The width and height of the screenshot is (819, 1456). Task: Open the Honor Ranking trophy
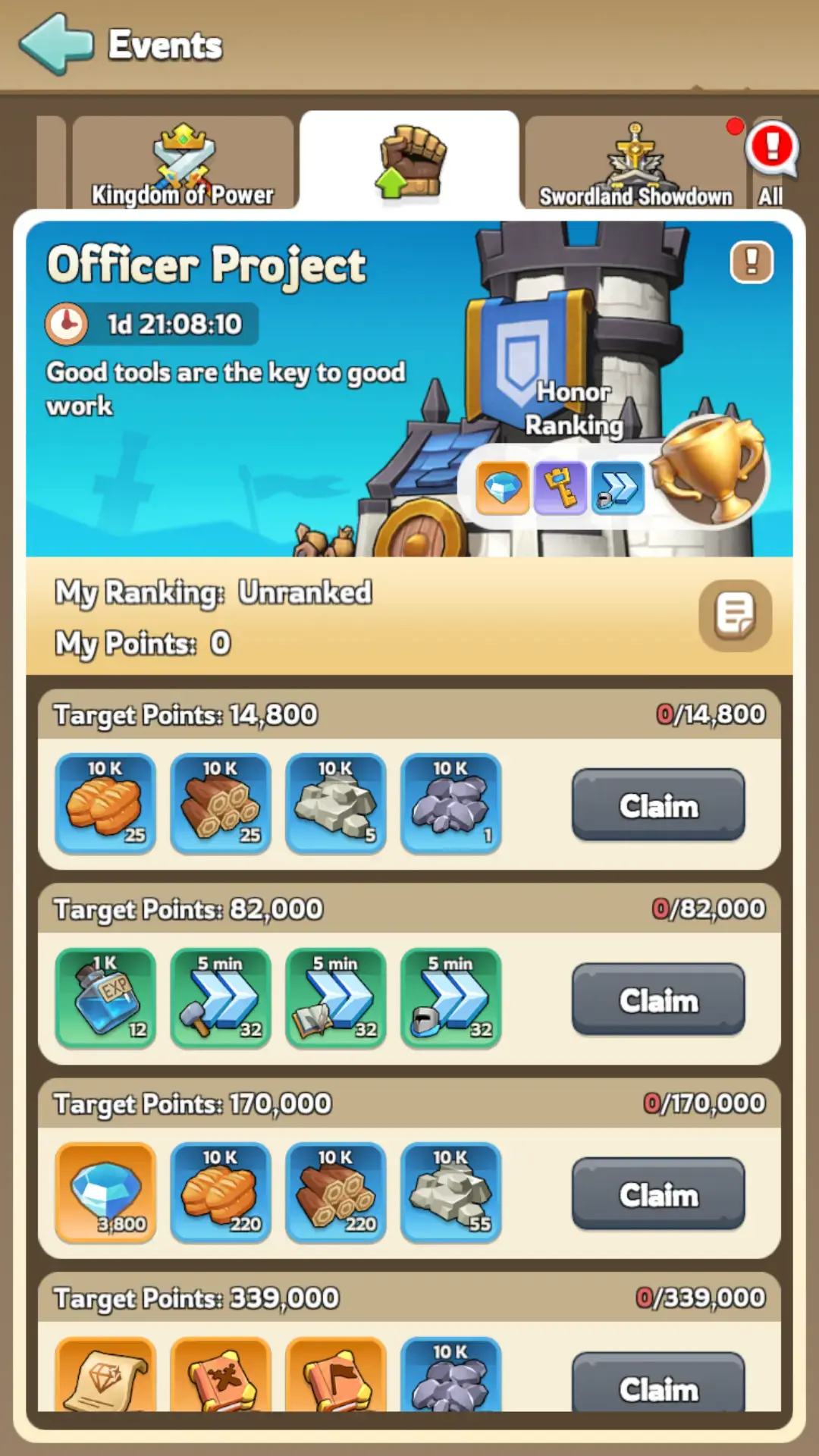point(711,470)
